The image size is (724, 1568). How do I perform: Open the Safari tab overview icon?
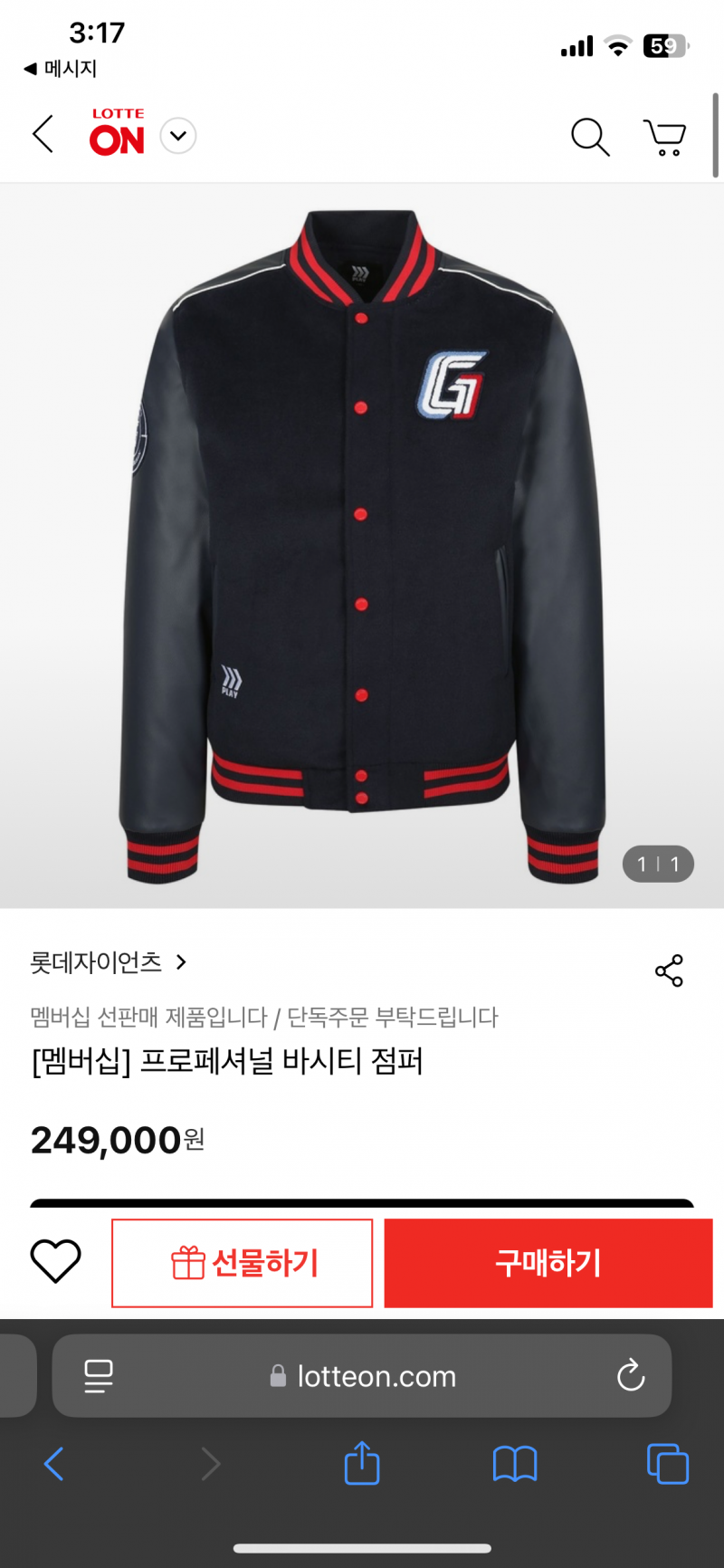(667, 1463)
